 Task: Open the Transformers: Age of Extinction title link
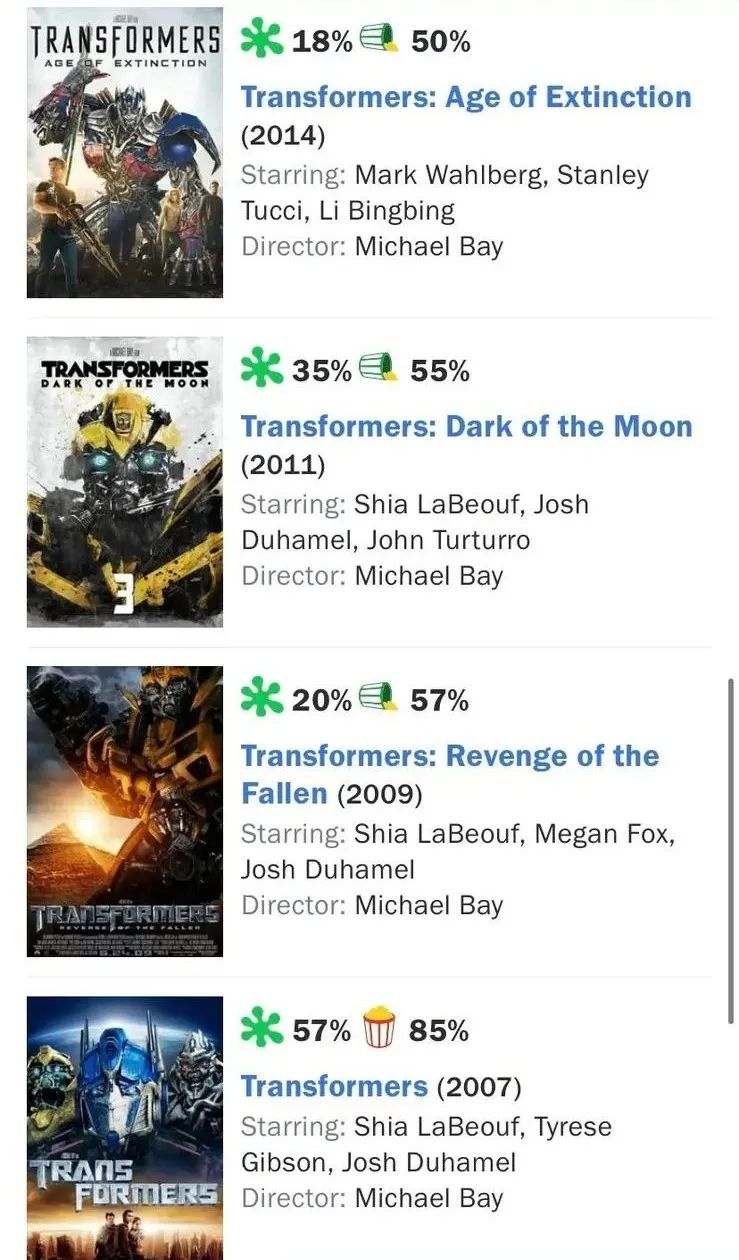tap(465, 97)
